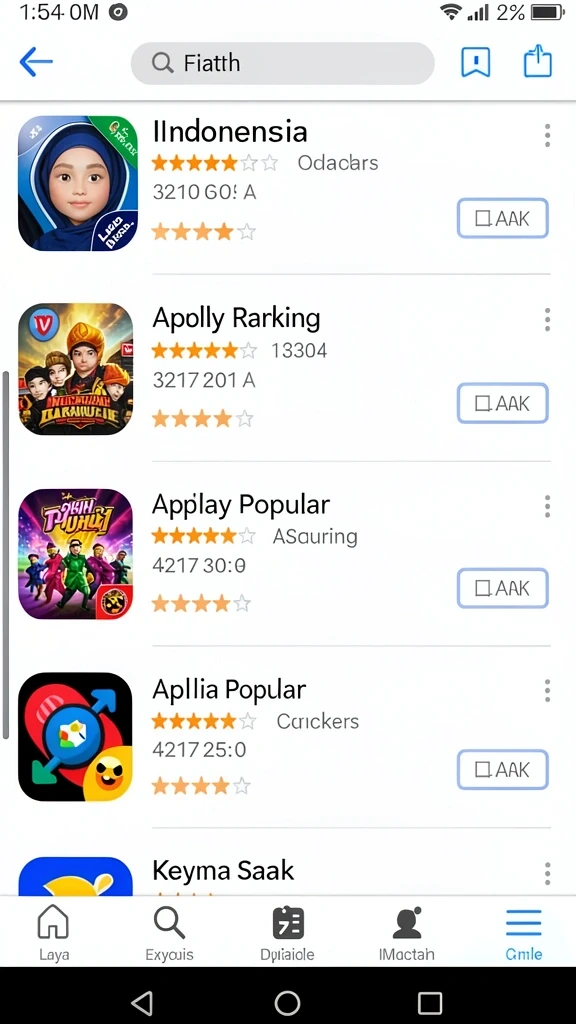The height and width of the screenshot is (1024, 576).
Task: Tap the AAK button for Apolly Rarking
Action: click(502, 403)
